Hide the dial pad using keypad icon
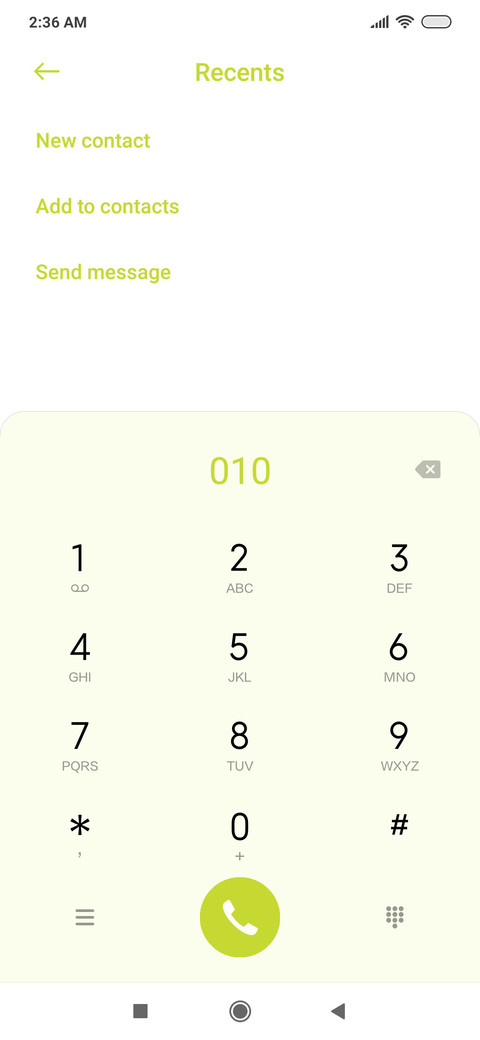The width and height of the screenshot is (480, 1040). 395,917
